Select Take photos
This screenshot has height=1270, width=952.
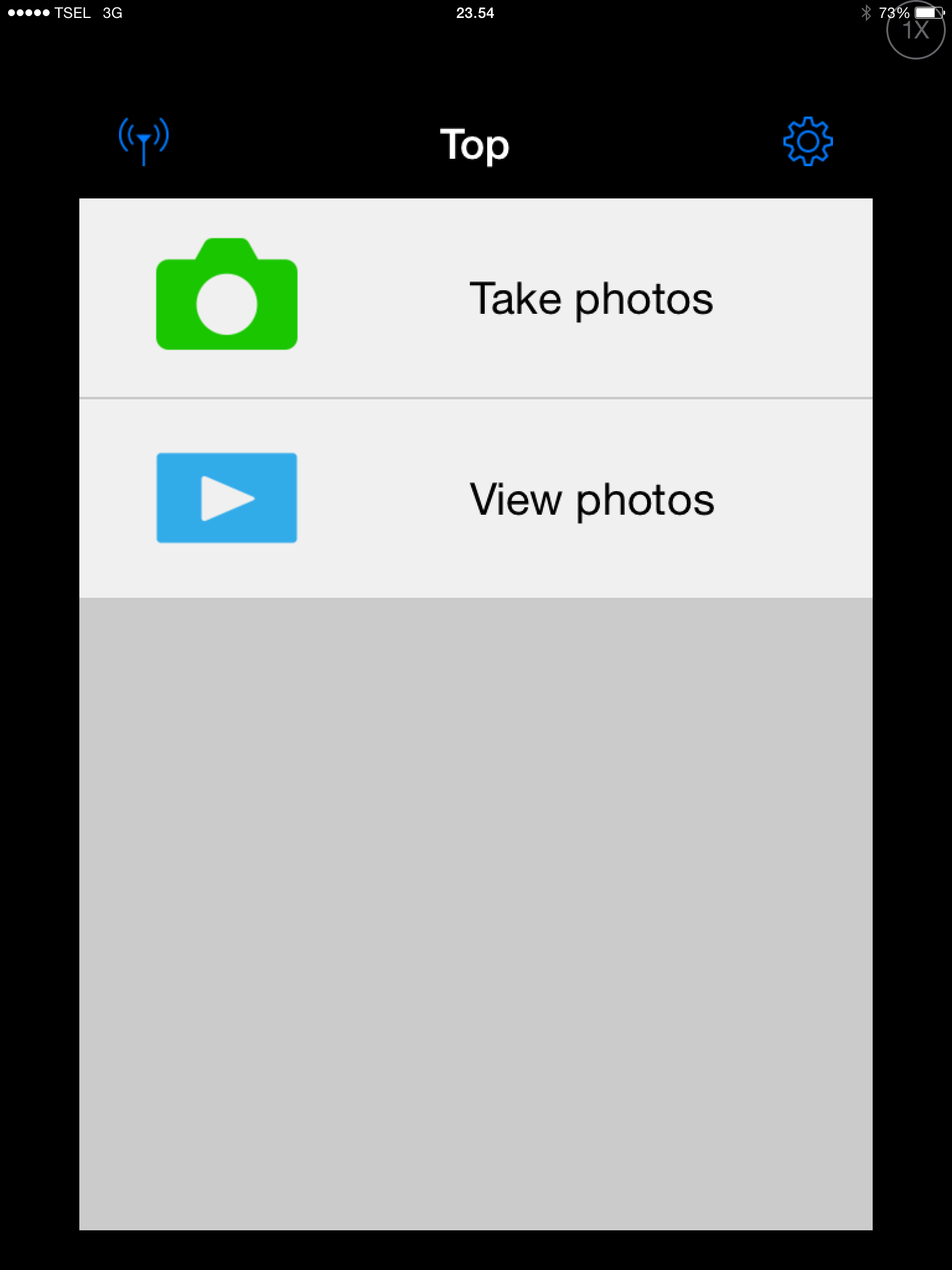[x=475, y=298]
